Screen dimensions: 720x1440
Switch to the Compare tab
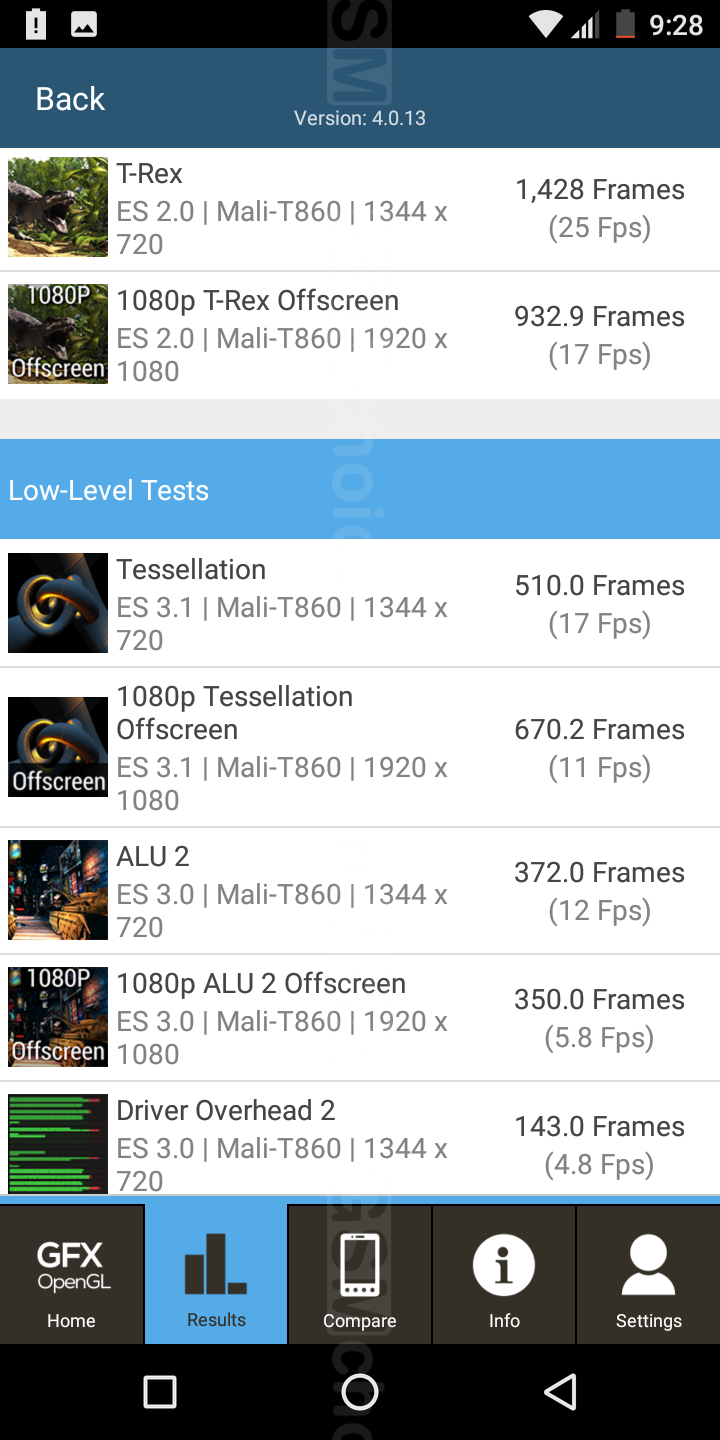point(360,1274)
